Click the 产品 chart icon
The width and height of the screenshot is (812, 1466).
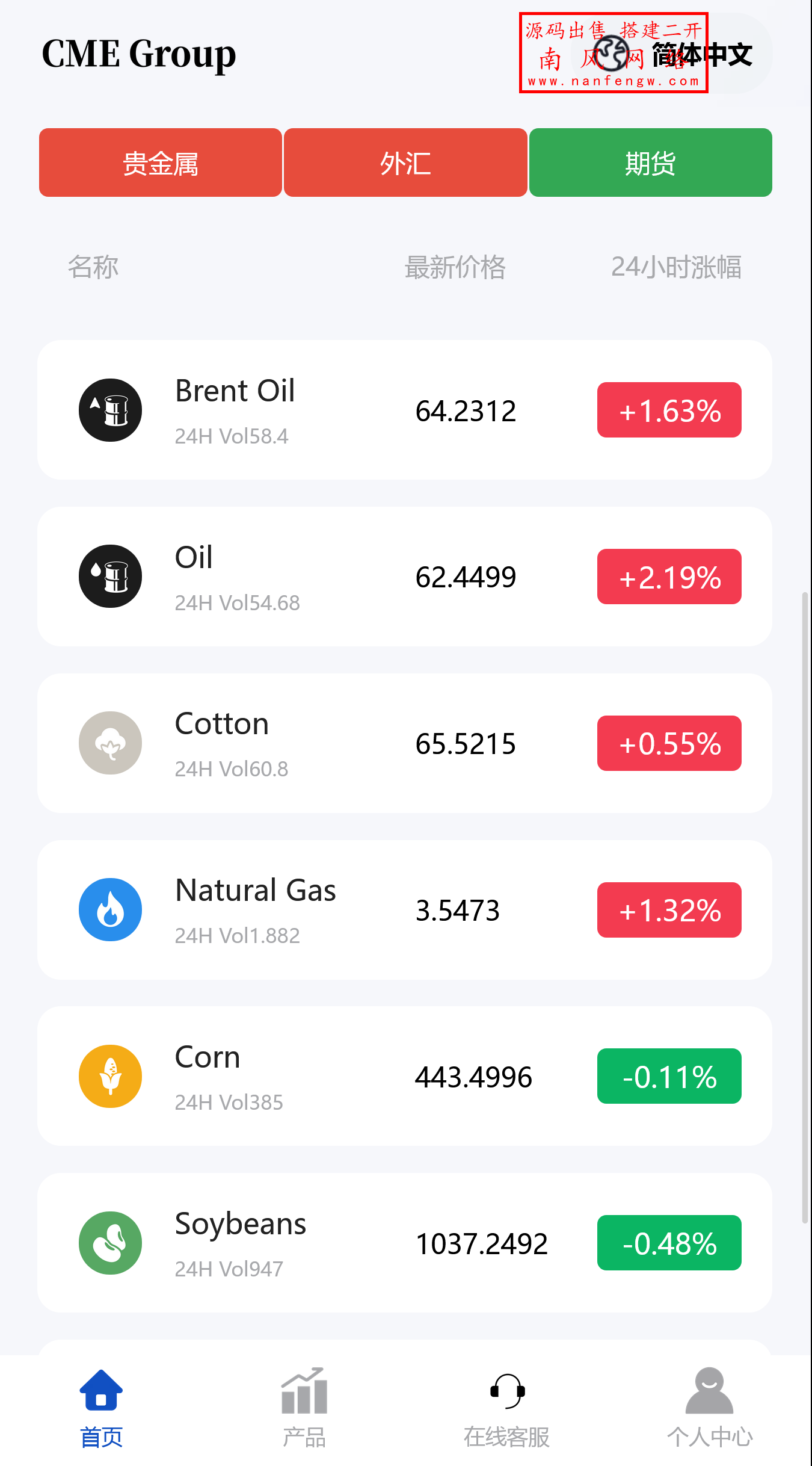pos(304,1391)
